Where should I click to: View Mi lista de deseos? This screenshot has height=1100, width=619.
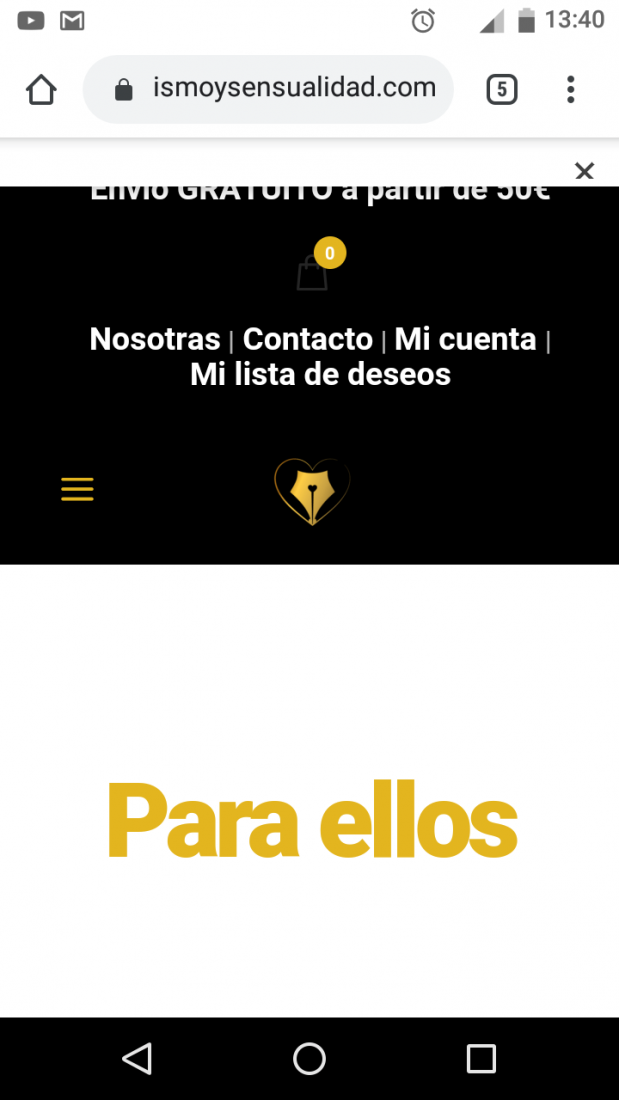(x=320, y=375)
